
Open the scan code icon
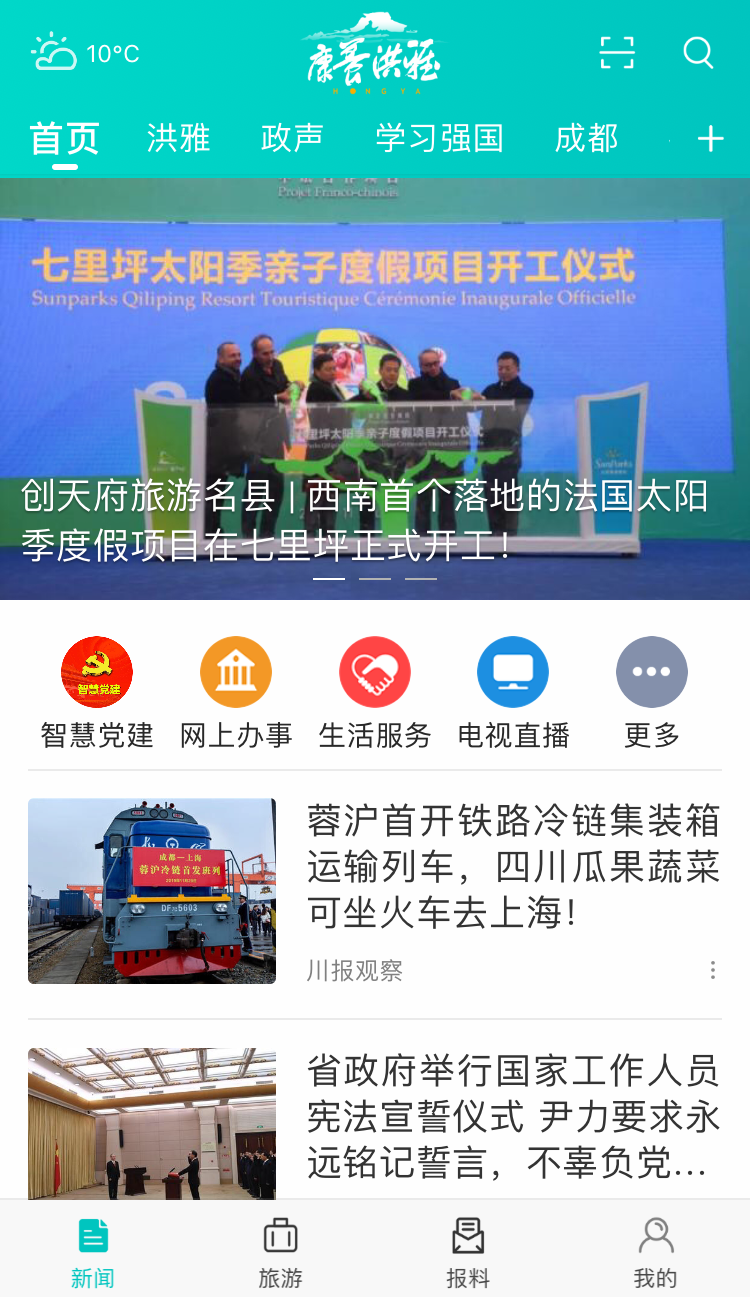pos(617,53)
